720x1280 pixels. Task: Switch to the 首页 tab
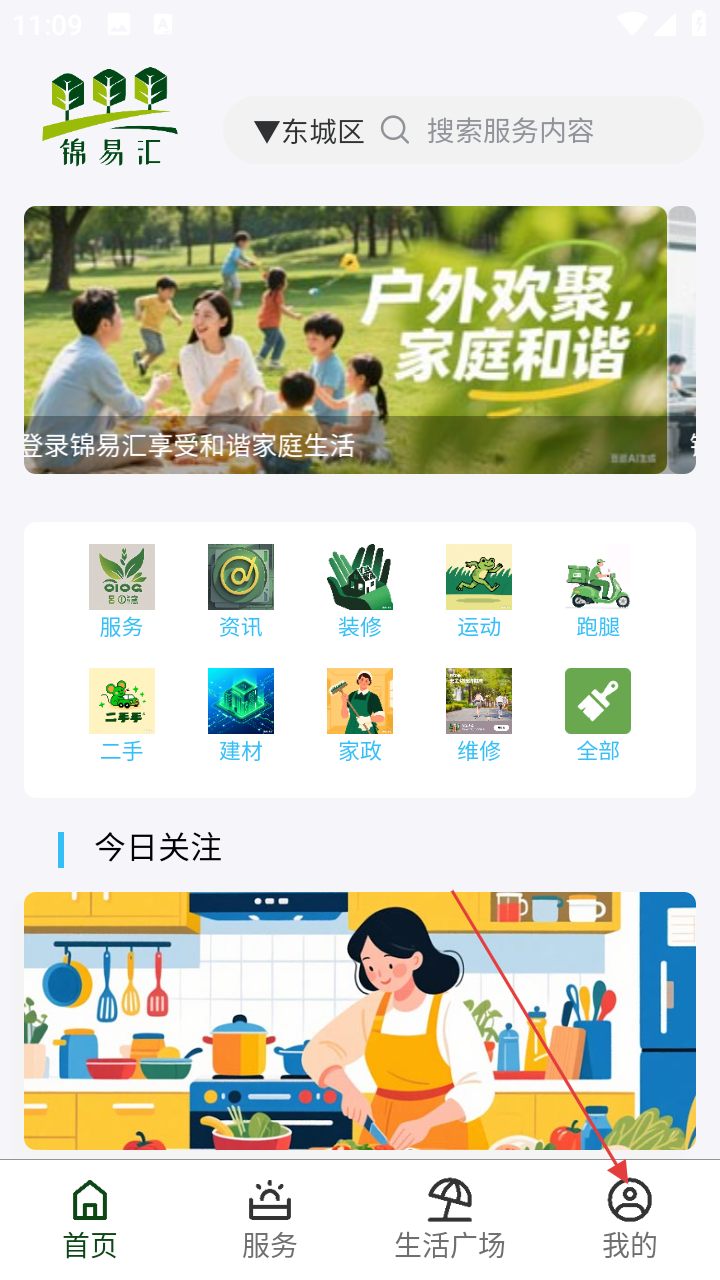[x=90, y=1220]
